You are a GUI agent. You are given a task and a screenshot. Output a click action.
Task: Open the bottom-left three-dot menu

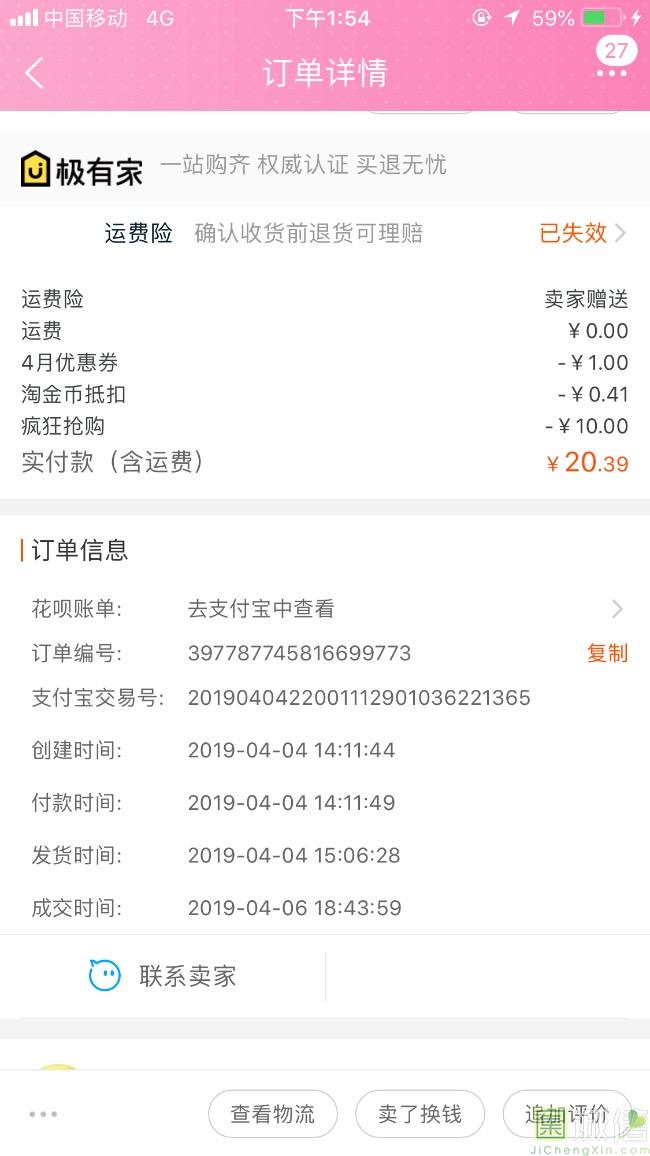pos(43,1114)
